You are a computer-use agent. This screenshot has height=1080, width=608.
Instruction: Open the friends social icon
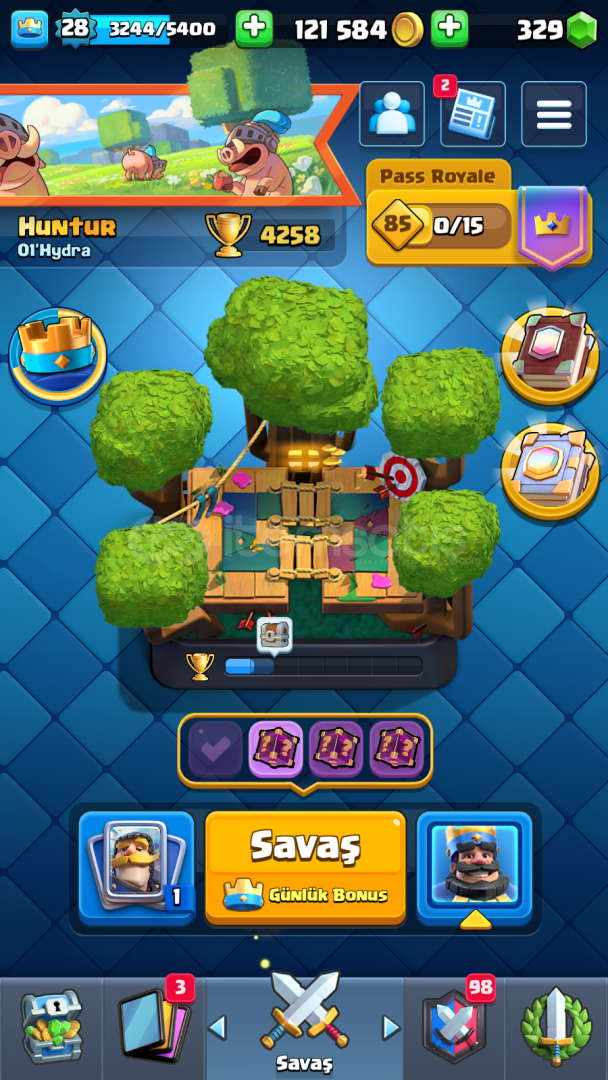click(x=392, y=114)
